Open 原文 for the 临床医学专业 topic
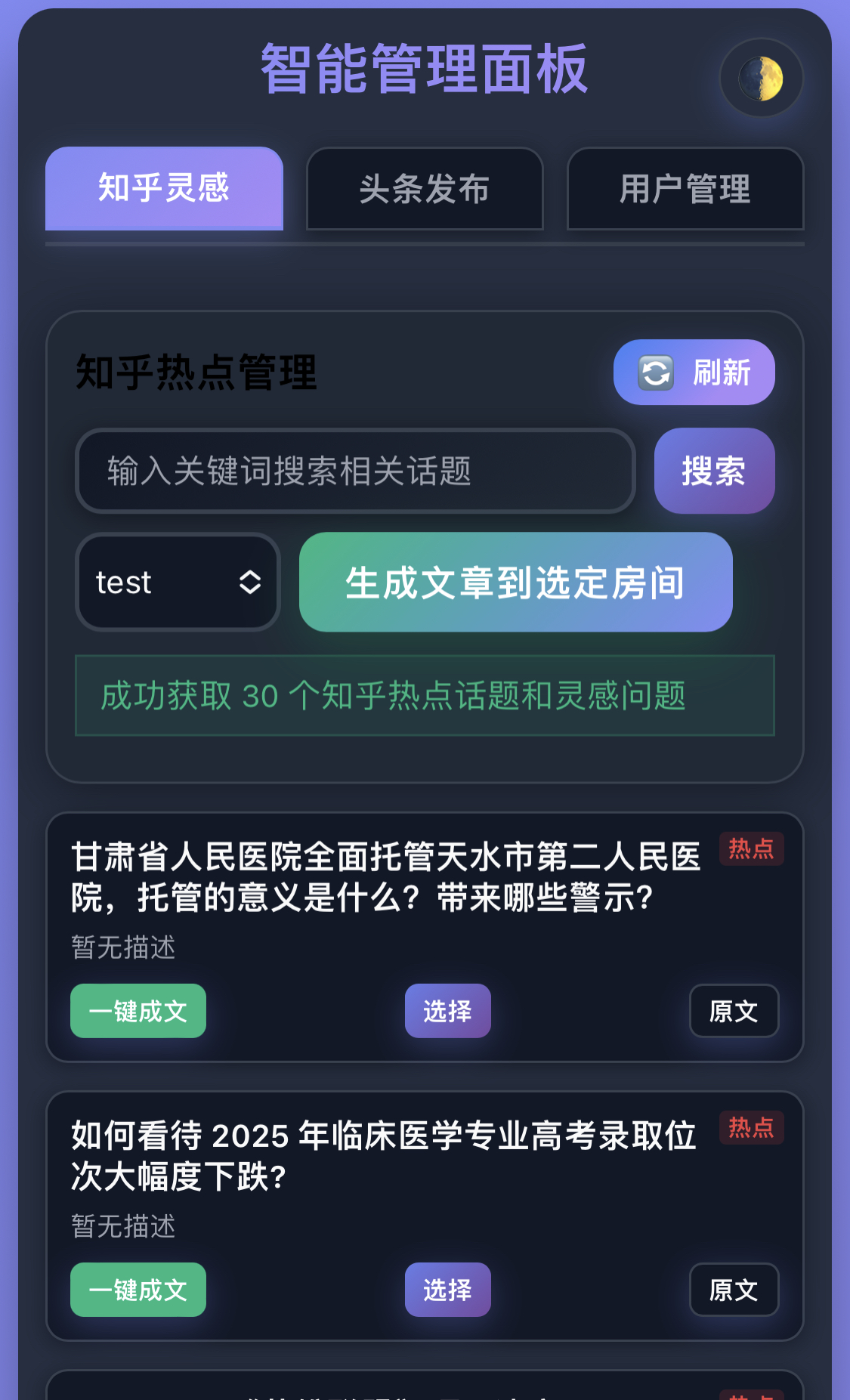Image resolution: width=850 pixels, height=1400 pixels. 733,1290
